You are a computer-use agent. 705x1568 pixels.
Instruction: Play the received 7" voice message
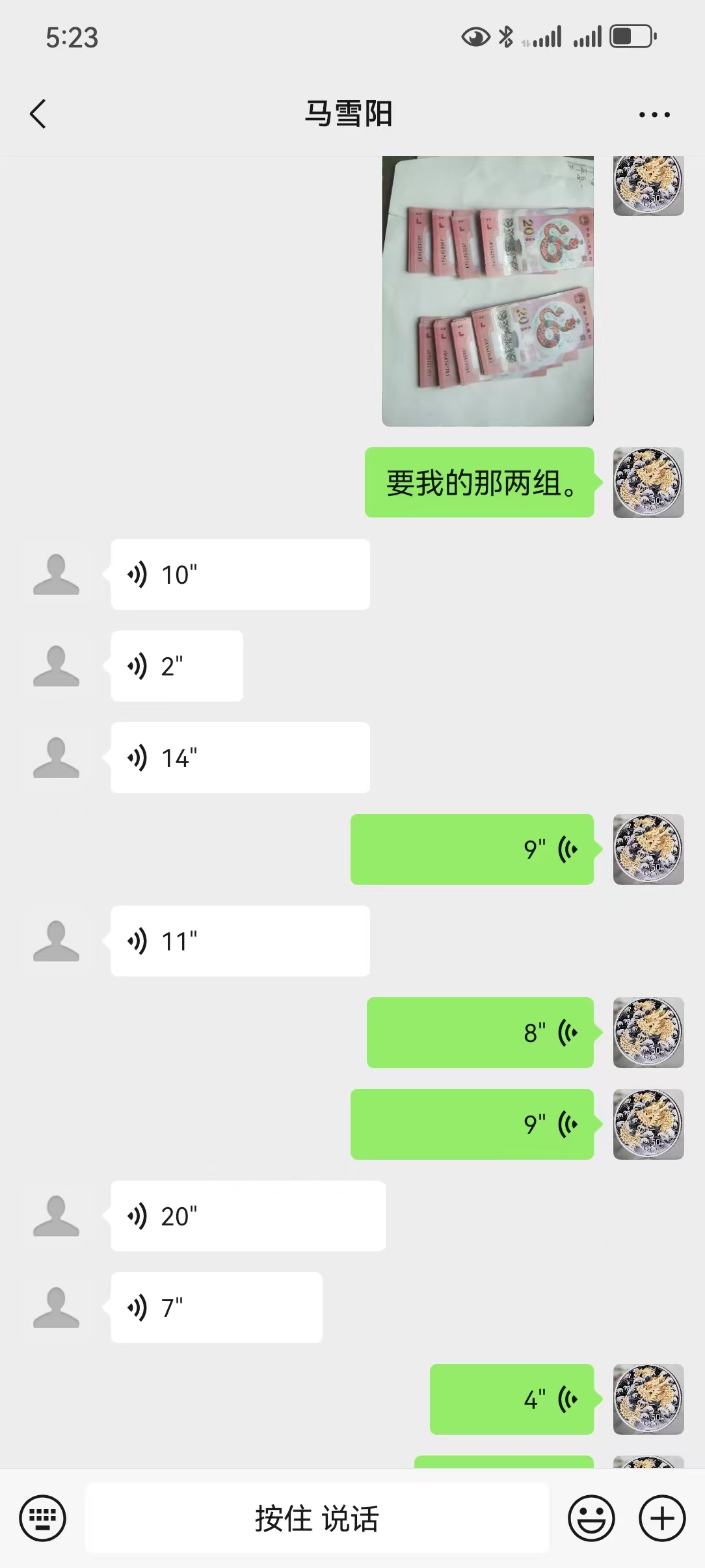[x=217, y=1307]
